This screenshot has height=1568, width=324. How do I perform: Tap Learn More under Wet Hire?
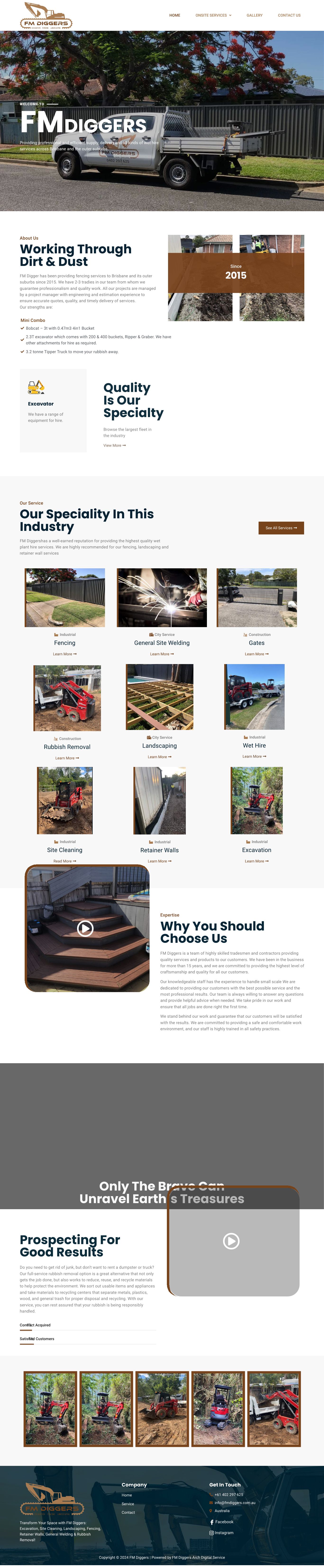pos(254,756)
